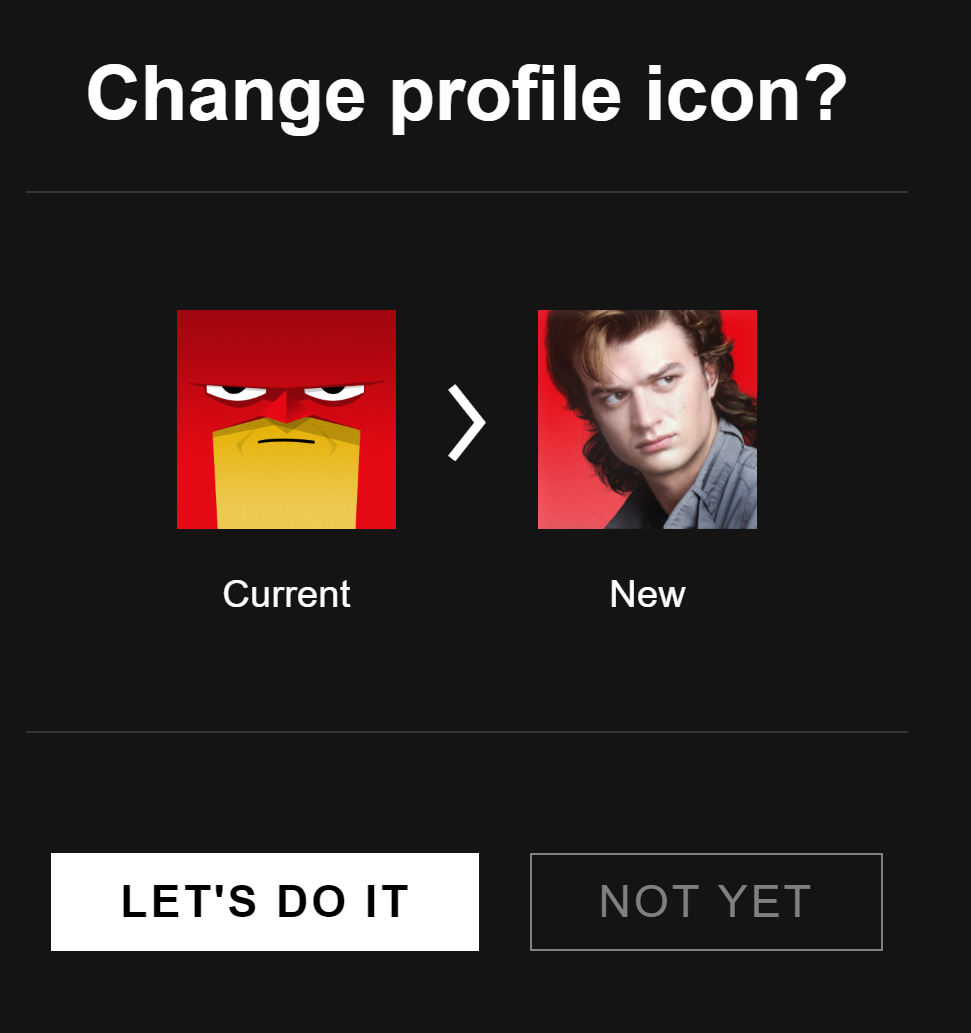Click the Current caption text

286,594
